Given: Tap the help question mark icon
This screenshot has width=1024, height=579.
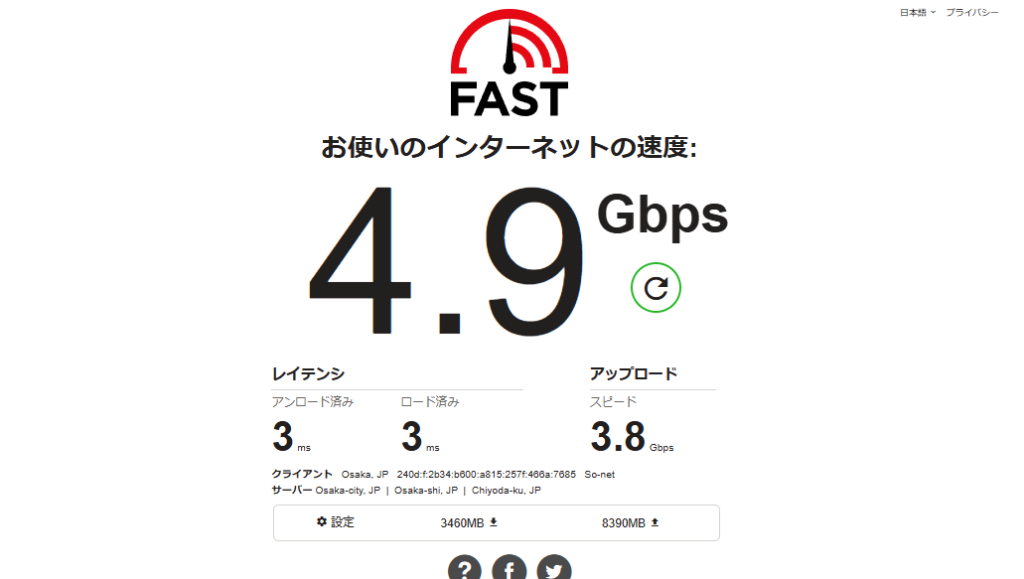Looking at the screenshot, I should (x=464, y=570).
